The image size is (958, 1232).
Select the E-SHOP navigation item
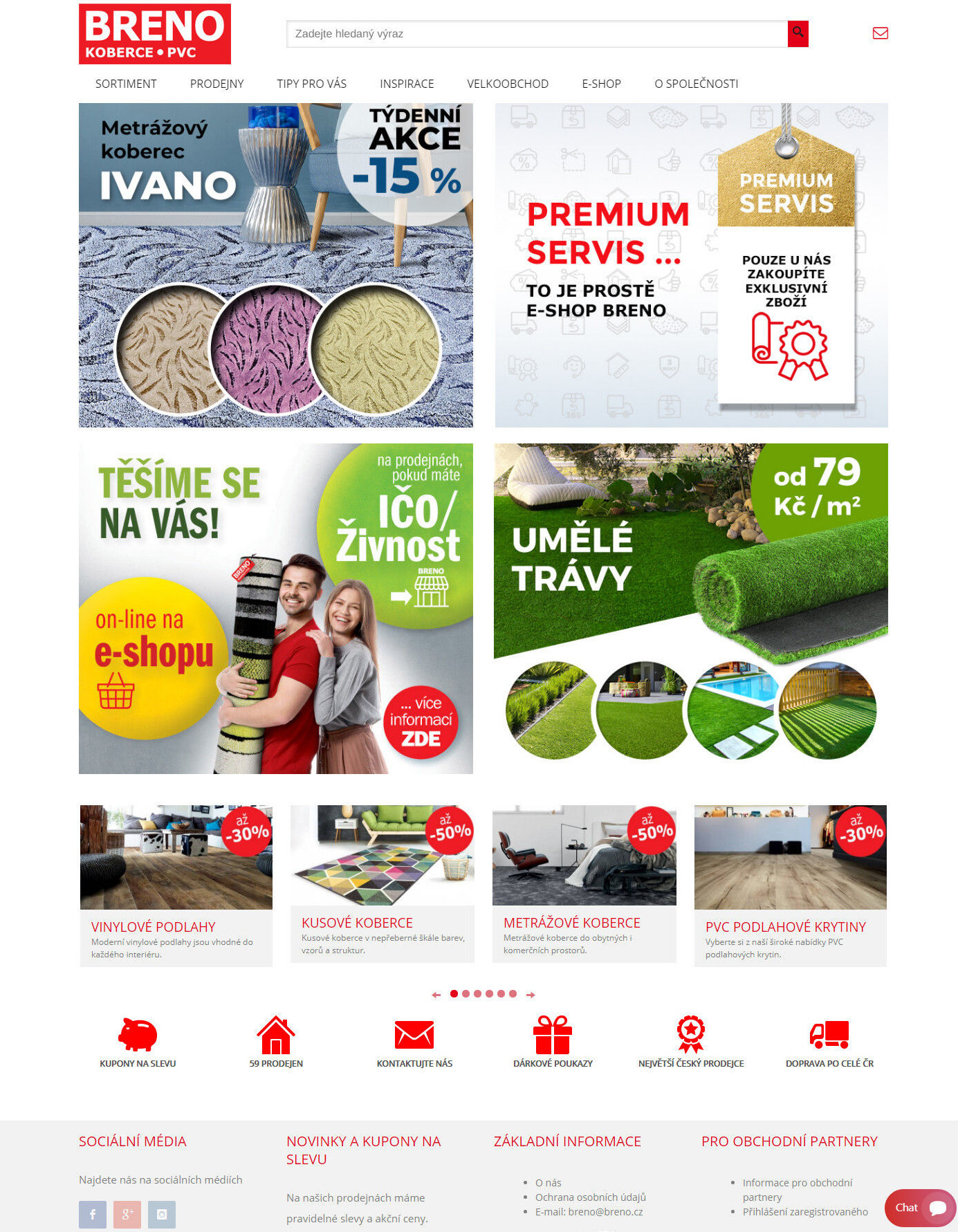pos(601,84)
